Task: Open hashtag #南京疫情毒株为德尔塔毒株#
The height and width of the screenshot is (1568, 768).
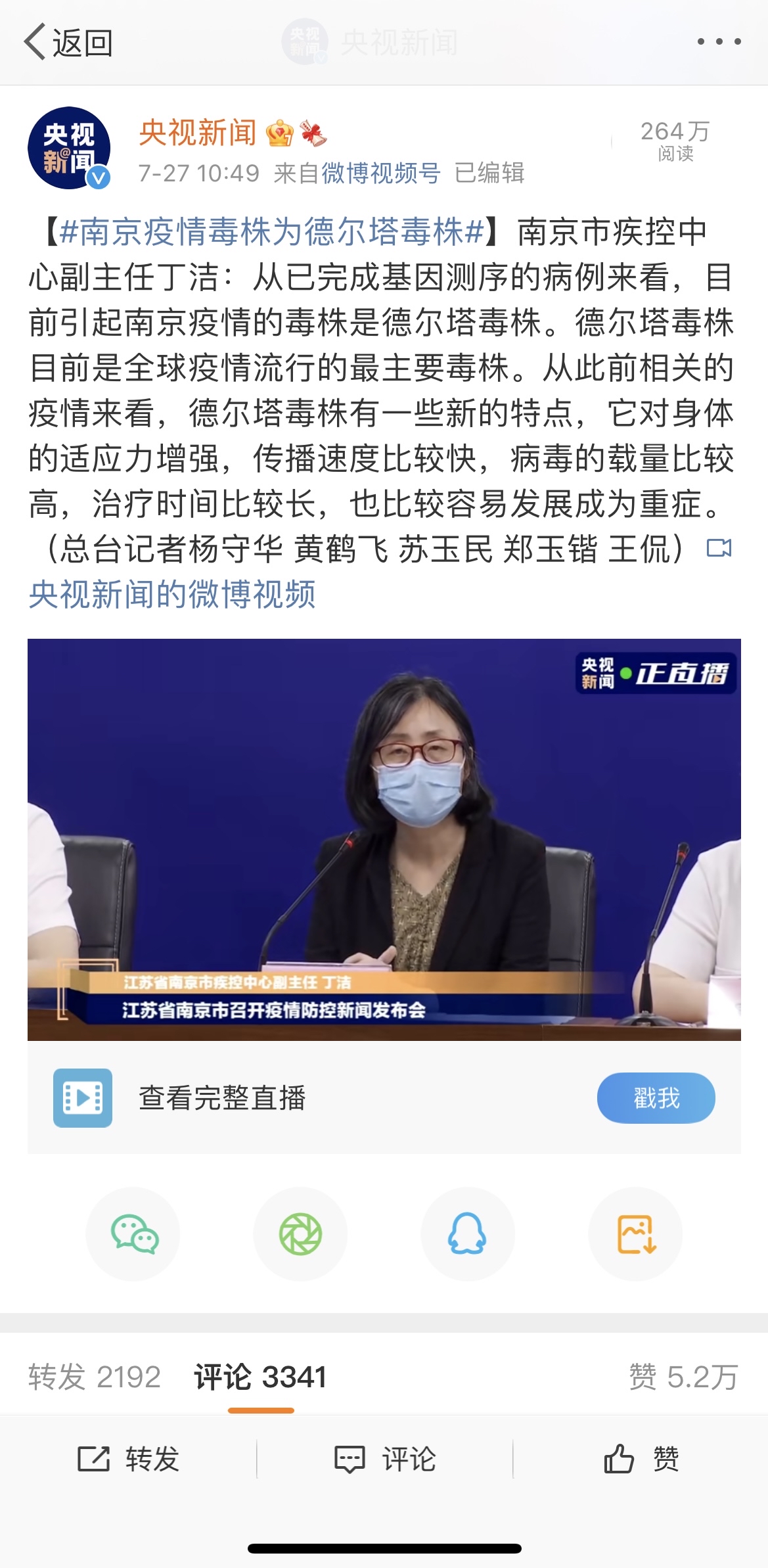Action: tap(272, 232)
